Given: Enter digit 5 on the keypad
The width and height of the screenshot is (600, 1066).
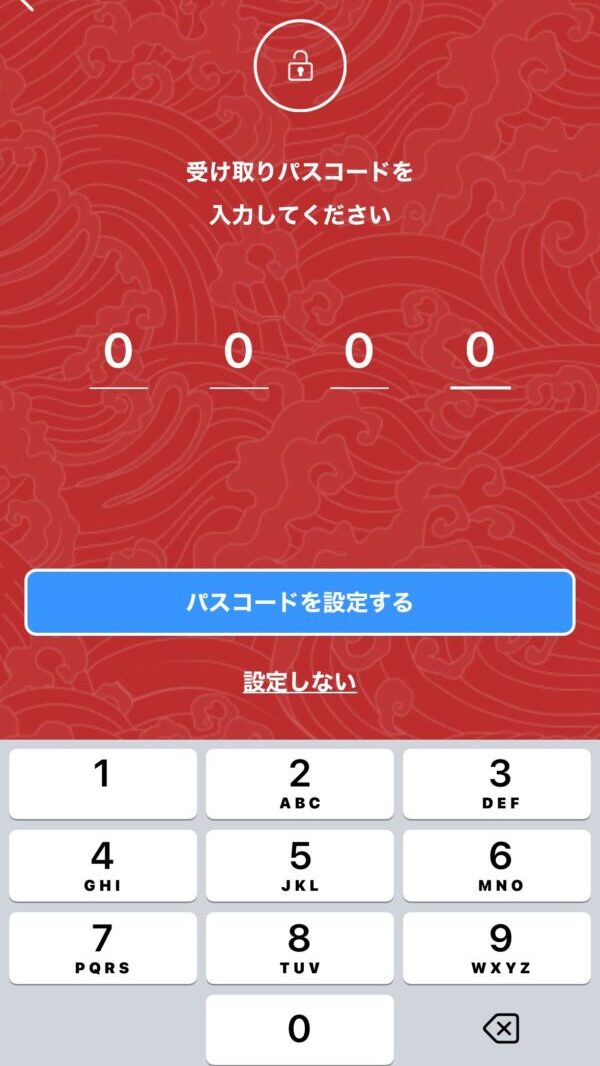Looking at the screenshot, I should (300, 865).
